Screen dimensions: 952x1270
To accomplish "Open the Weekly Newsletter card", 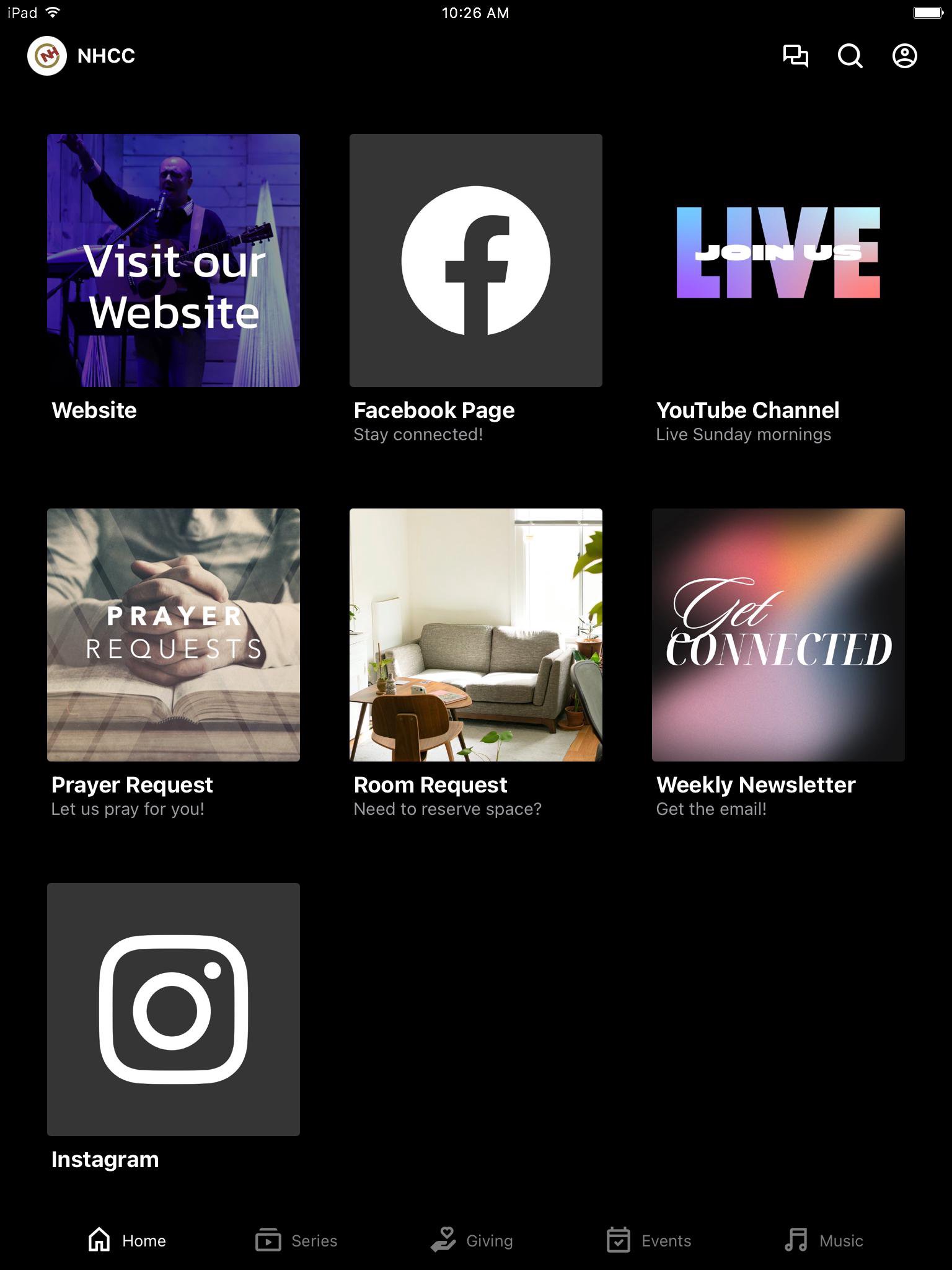I will pos(778,635).
